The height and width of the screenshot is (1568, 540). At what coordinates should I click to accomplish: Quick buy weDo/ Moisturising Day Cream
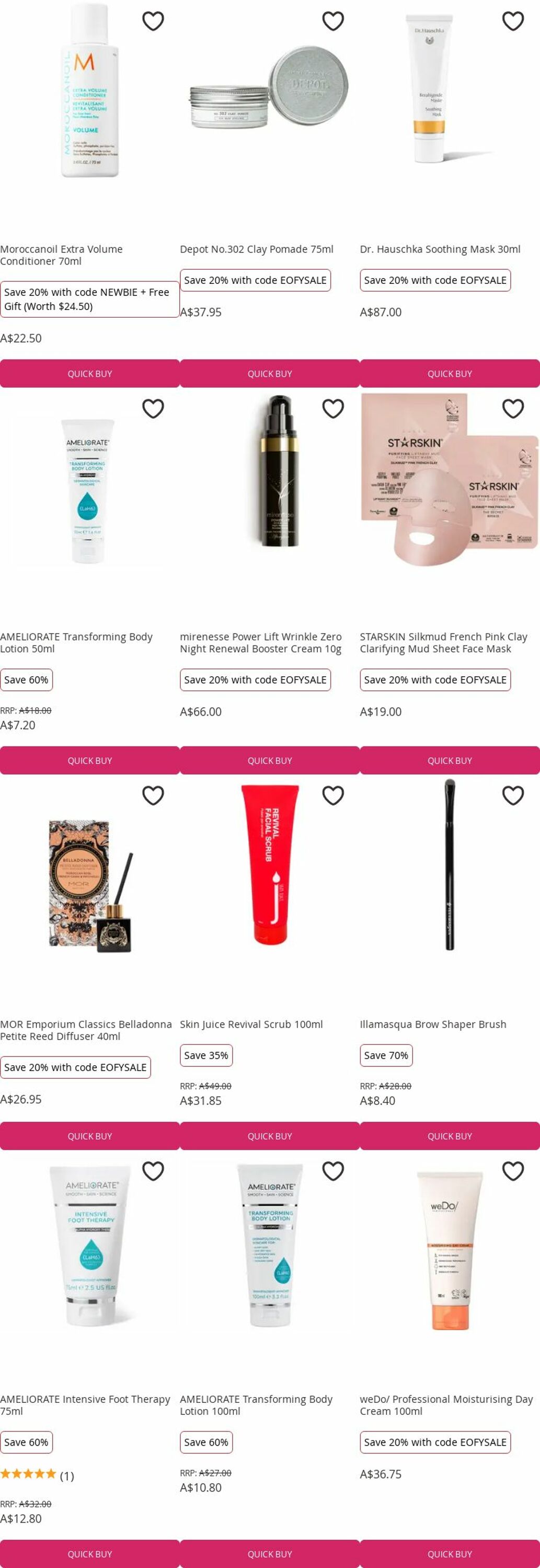point(449,1554)
